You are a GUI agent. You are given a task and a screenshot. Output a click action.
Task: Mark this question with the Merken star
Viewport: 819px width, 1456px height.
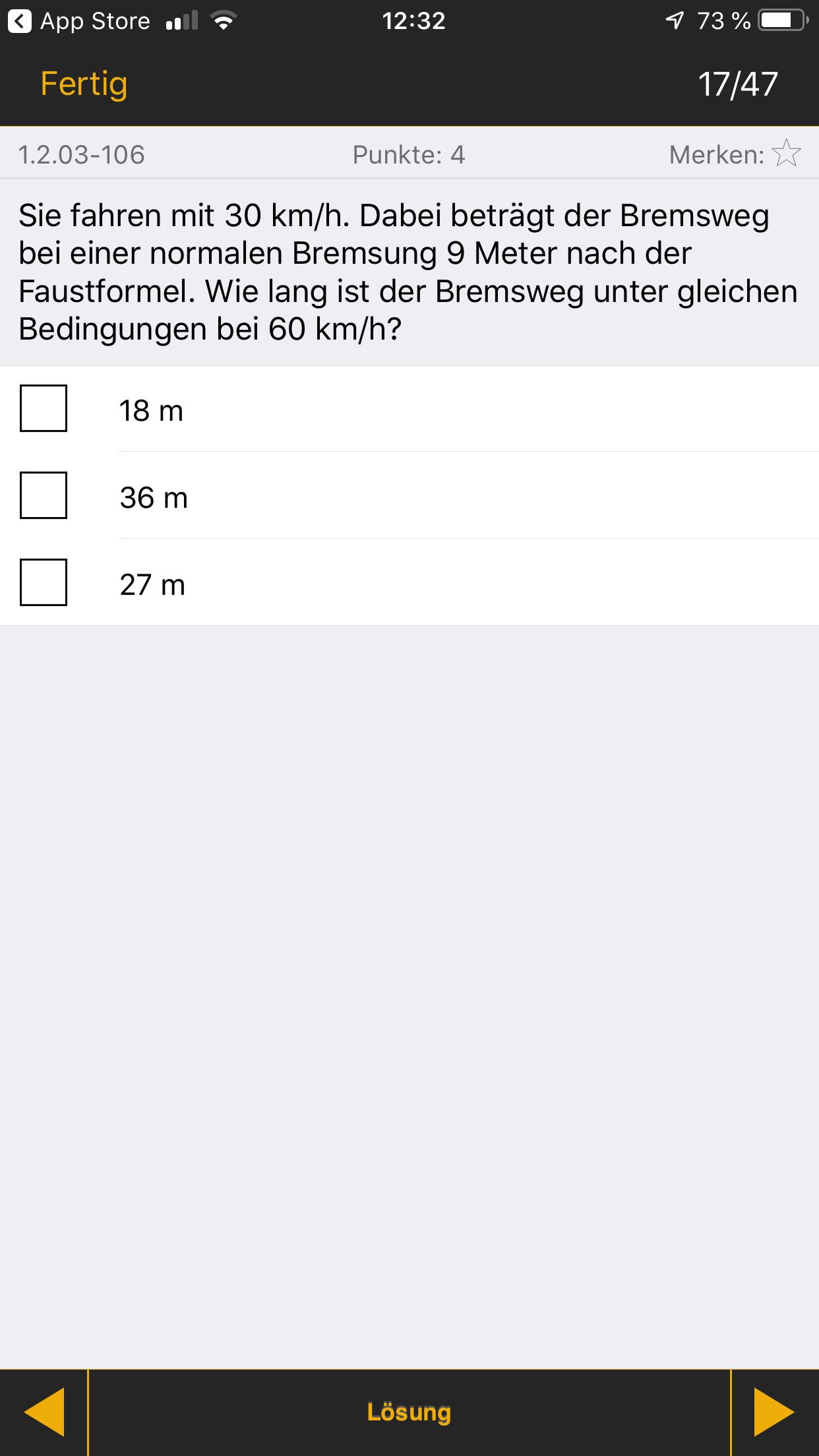click(786, 154)
